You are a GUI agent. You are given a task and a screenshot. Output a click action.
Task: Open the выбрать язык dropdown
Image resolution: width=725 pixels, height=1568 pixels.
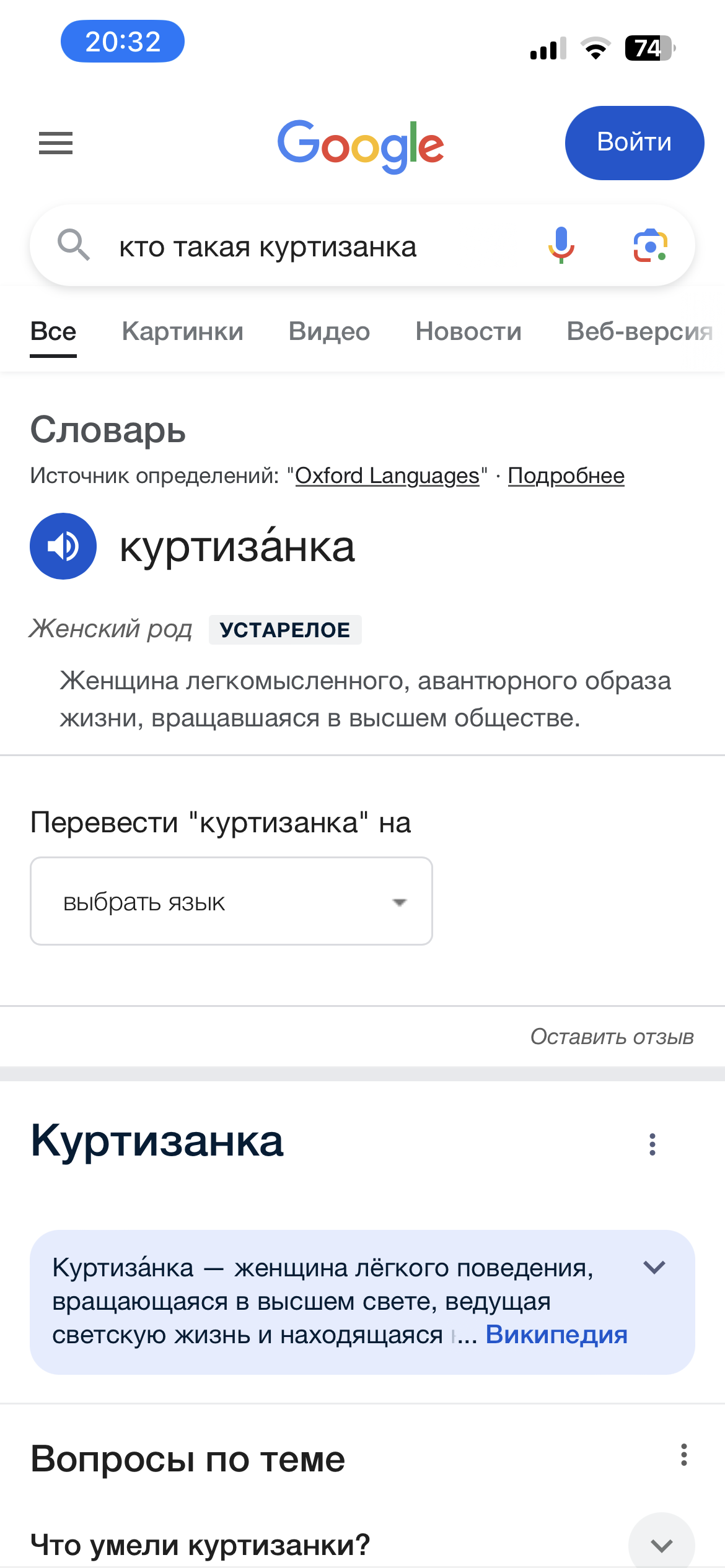231,902
